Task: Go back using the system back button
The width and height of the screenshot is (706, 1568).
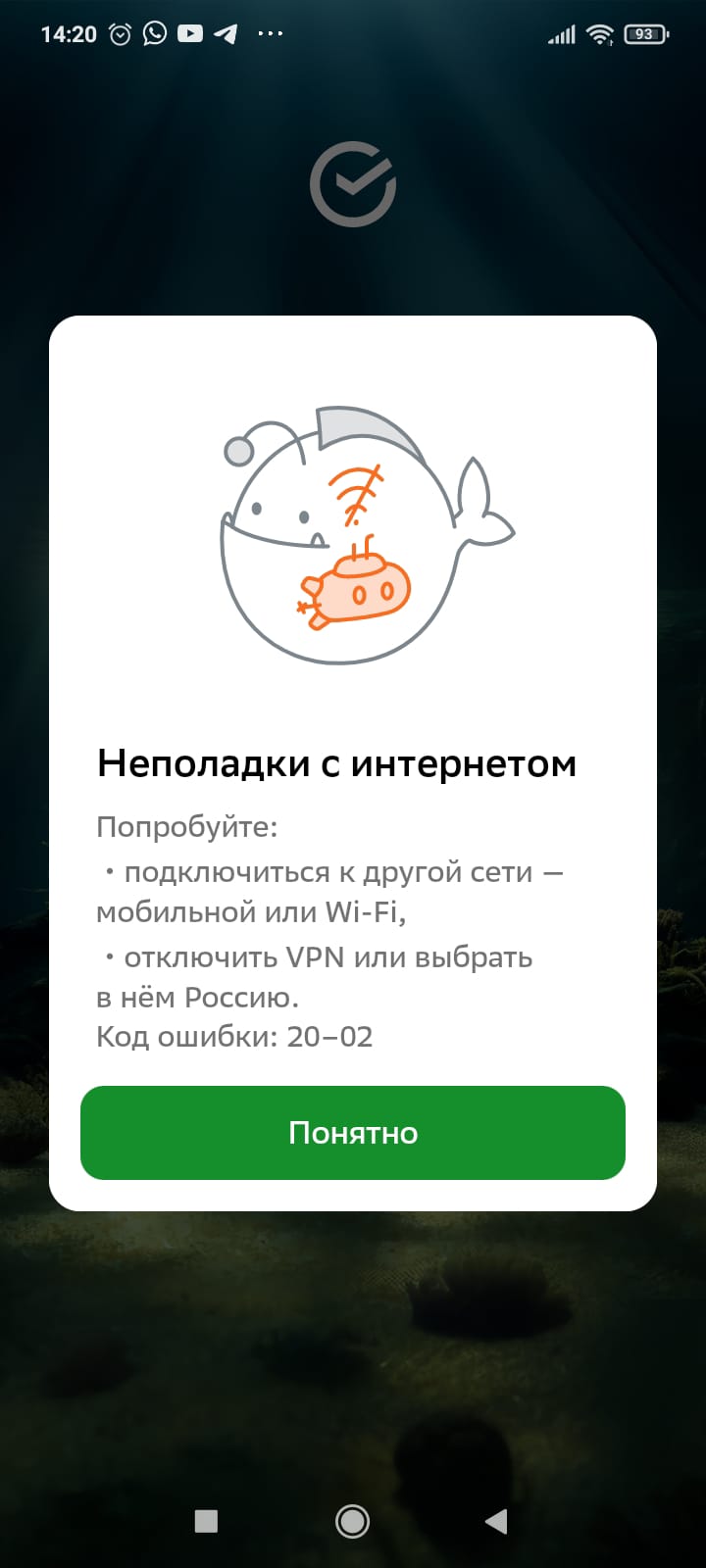Action: pos(496,1521)
